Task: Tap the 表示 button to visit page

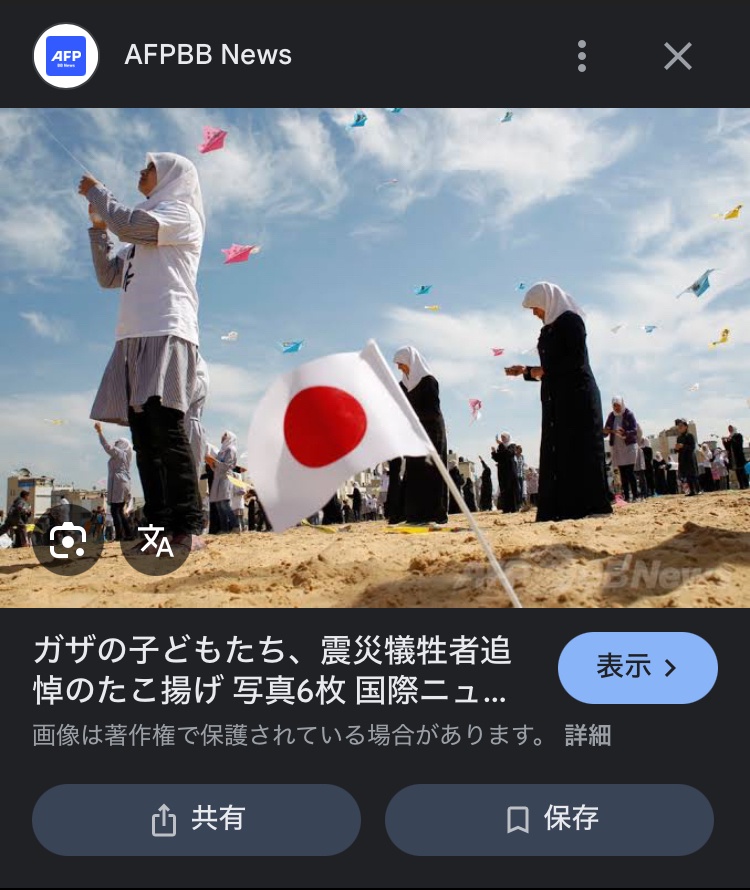Action: (x=637, y=668)
